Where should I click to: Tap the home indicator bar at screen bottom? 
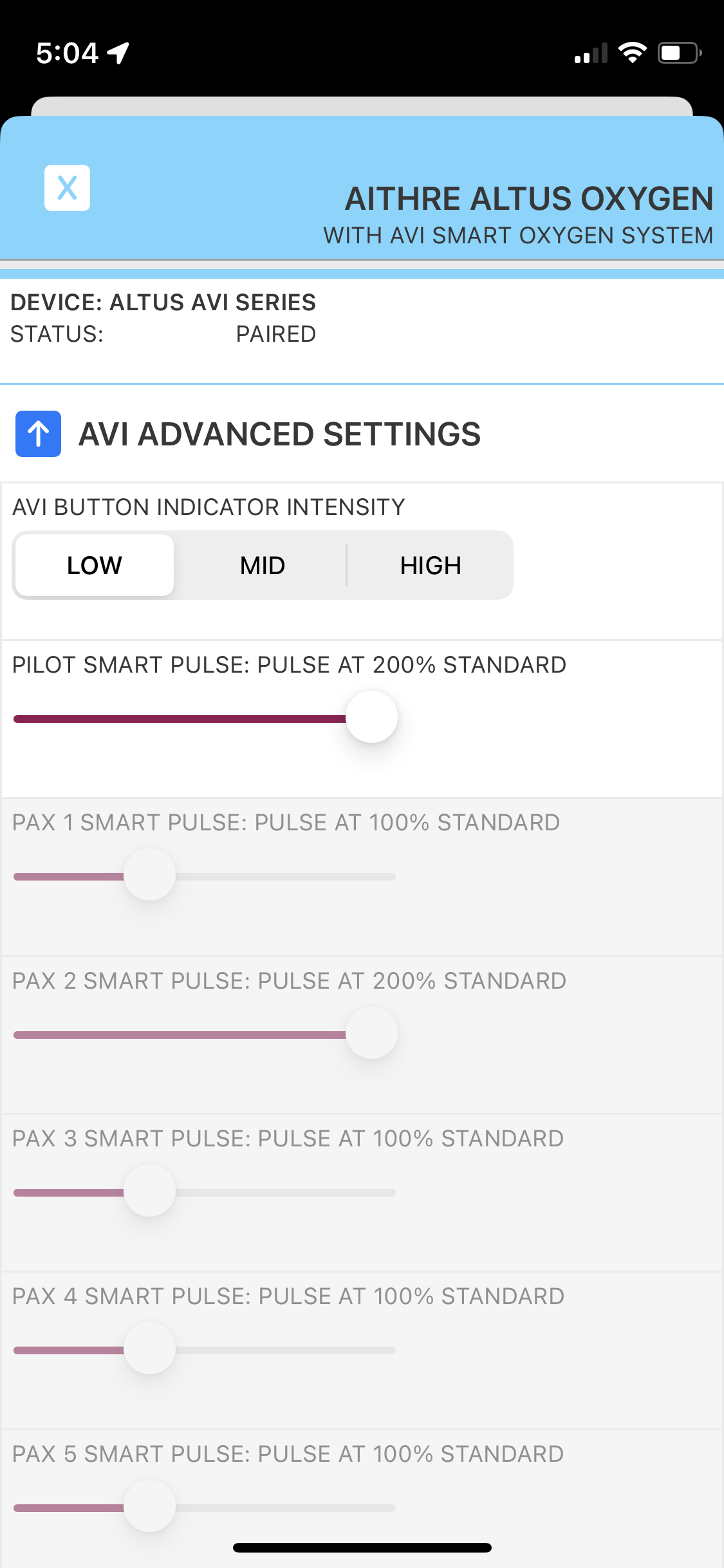tap(362, 1547)
